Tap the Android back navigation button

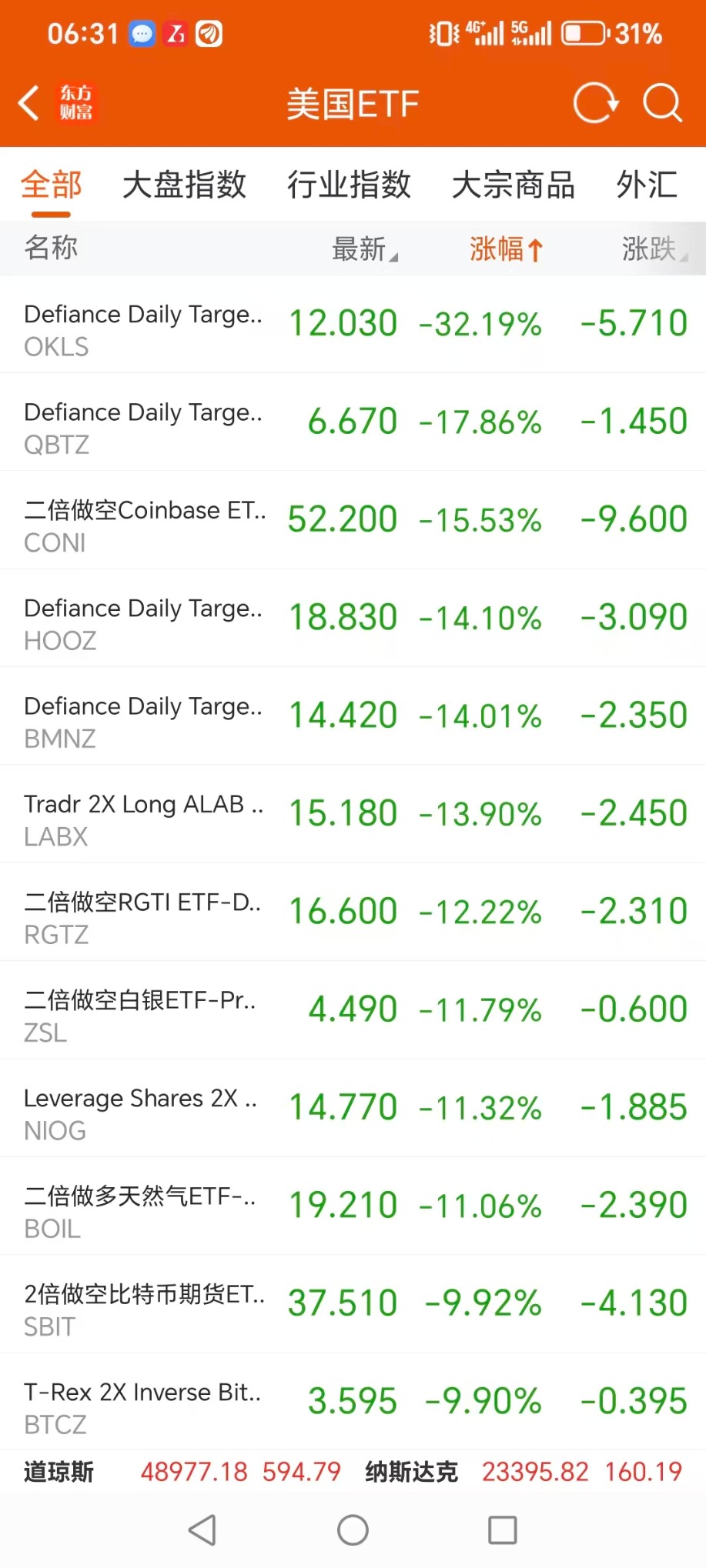[202, 1530]
